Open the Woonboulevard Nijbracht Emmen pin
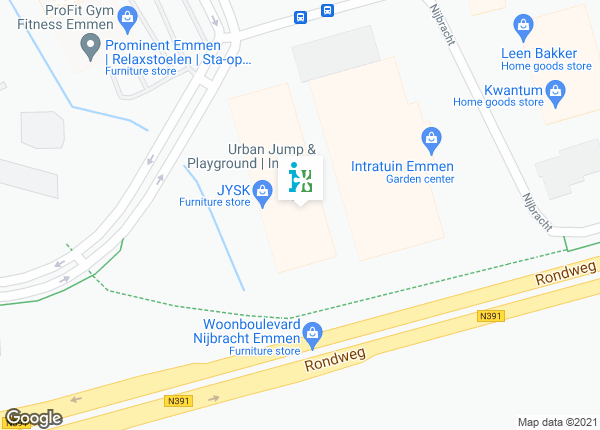 313,332
